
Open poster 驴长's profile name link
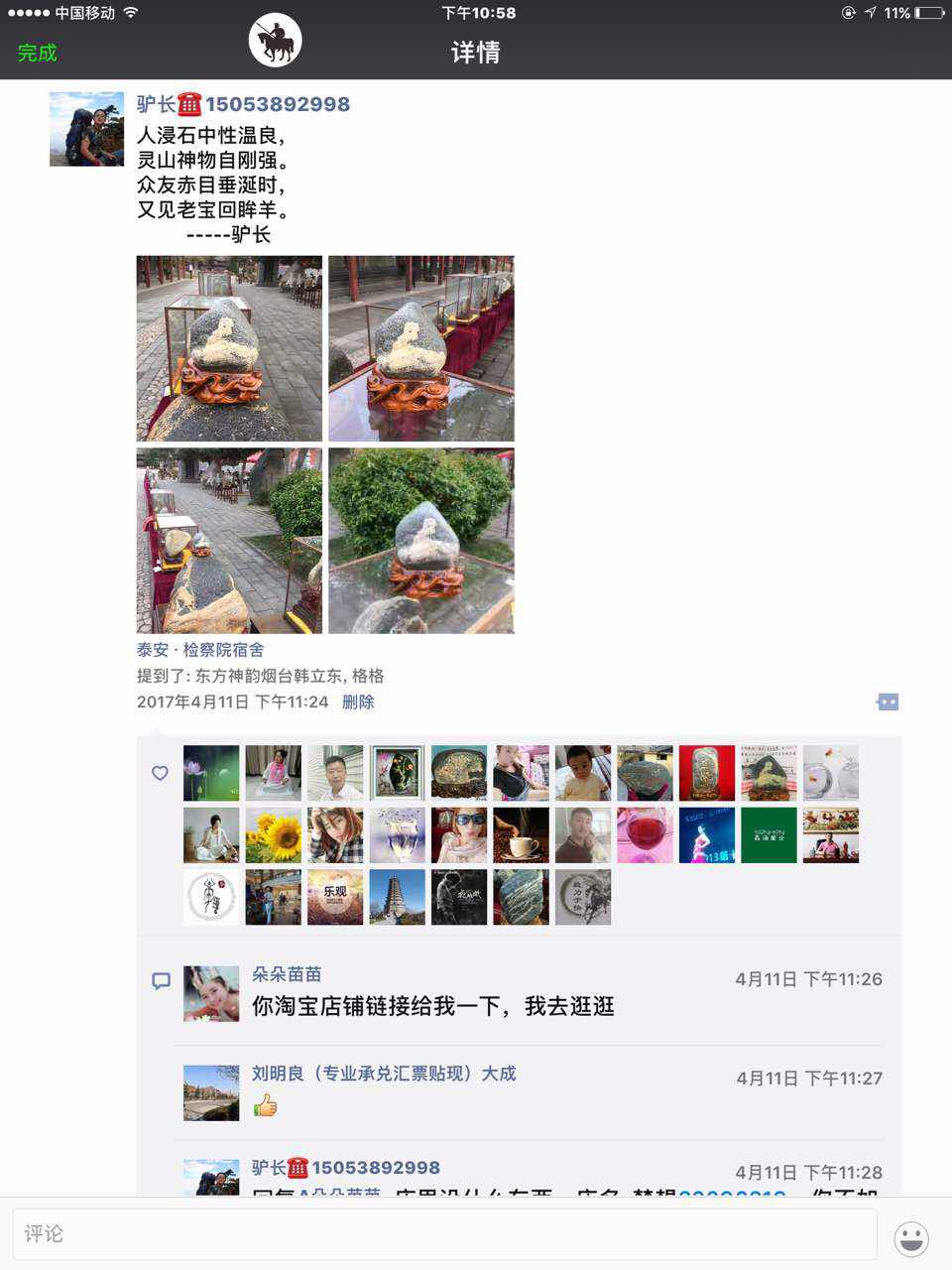point(156,104)
